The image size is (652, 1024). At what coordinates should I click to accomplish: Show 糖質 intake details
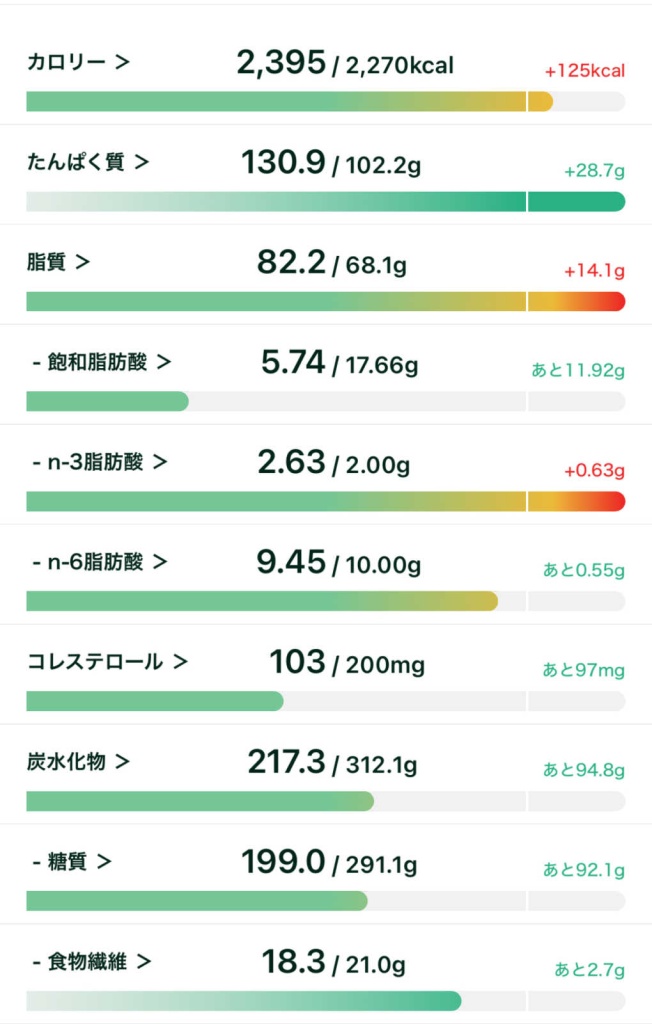click(72, 862)
